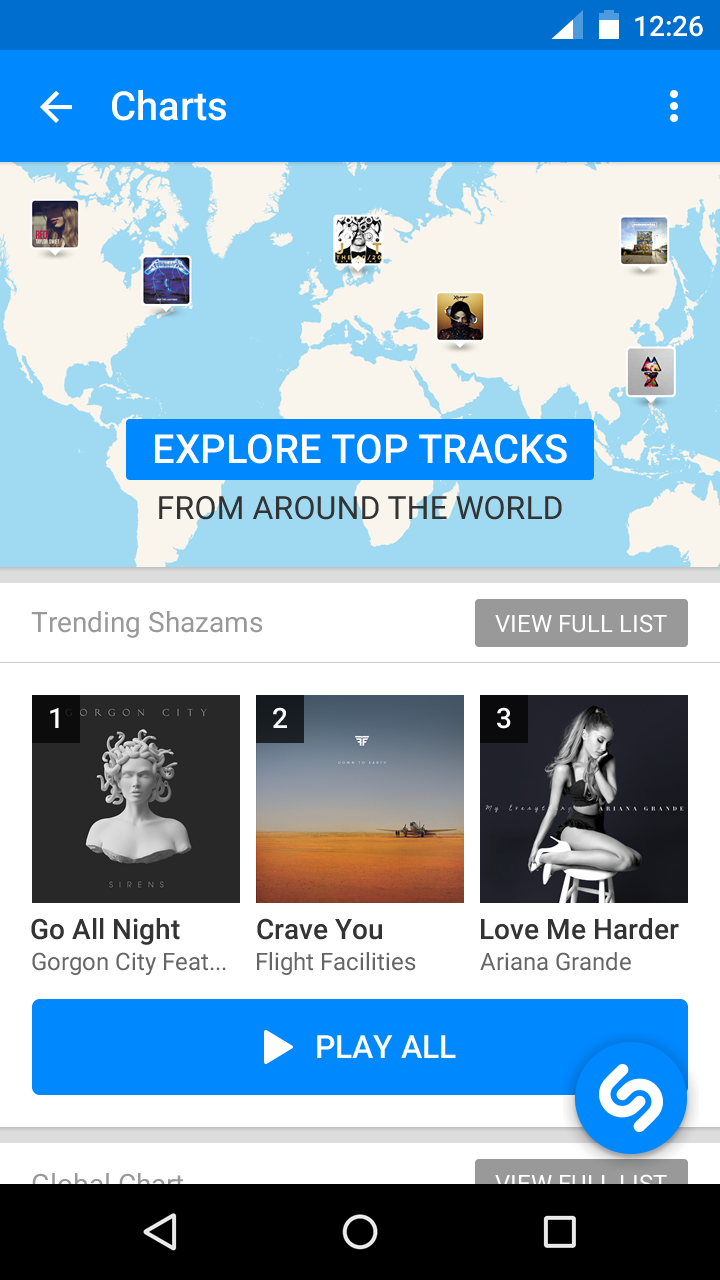Open the recent apps view
The image size is (720, 1280).
tap(560, 1232)
